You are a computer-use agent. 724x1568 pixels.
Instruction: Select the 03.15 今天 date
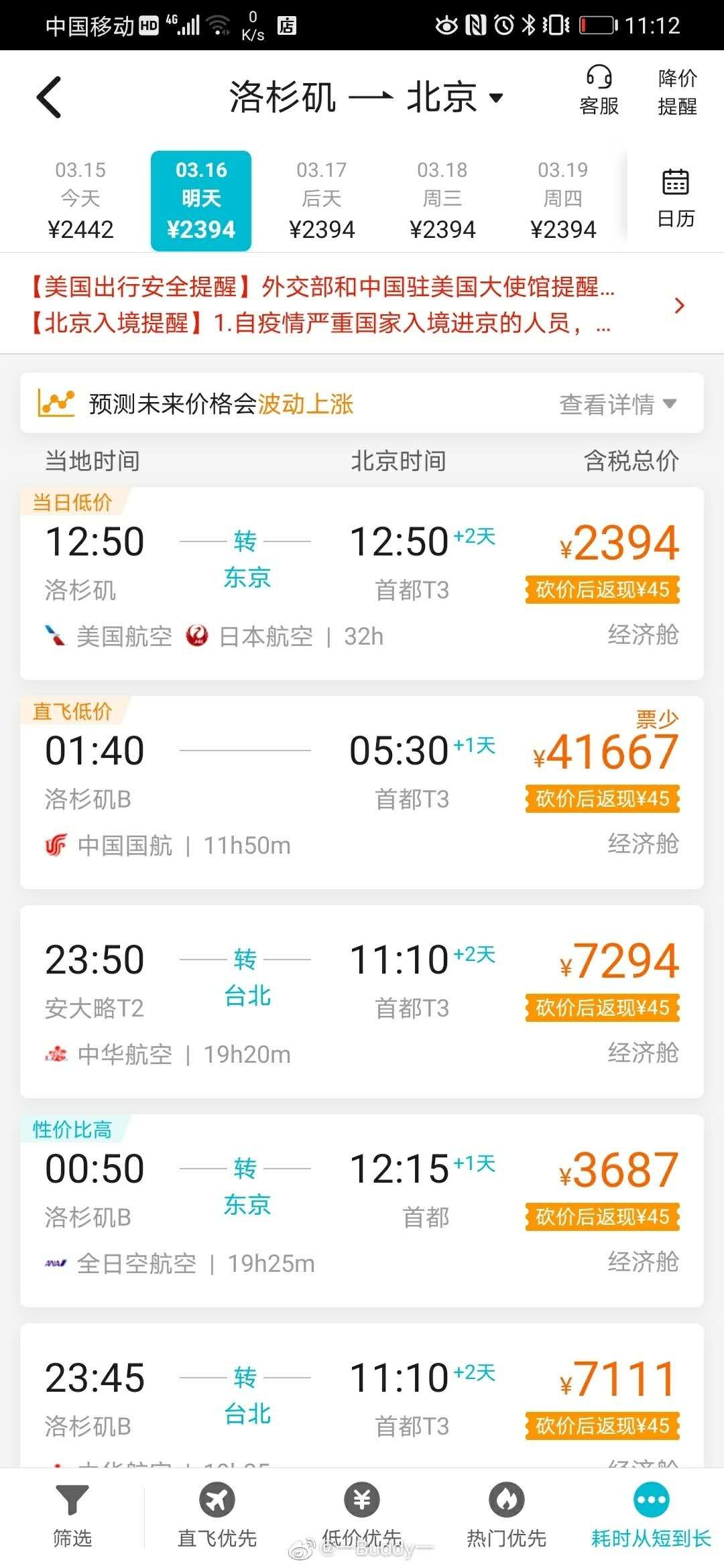click(80, 200)
